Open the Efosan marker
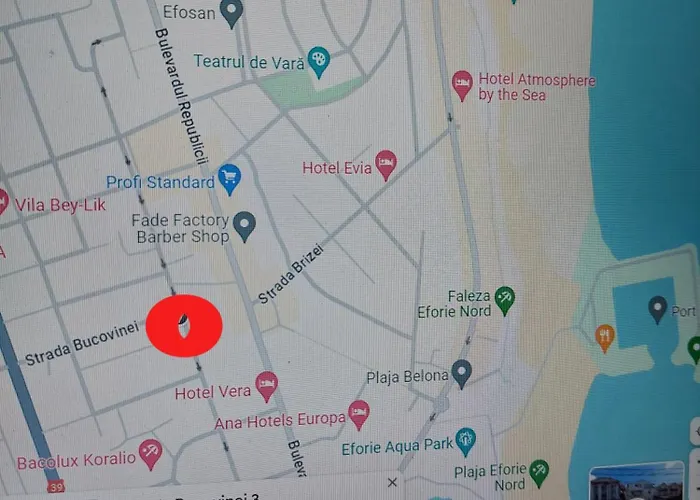700x500 pixels. (x=233, y=14)
